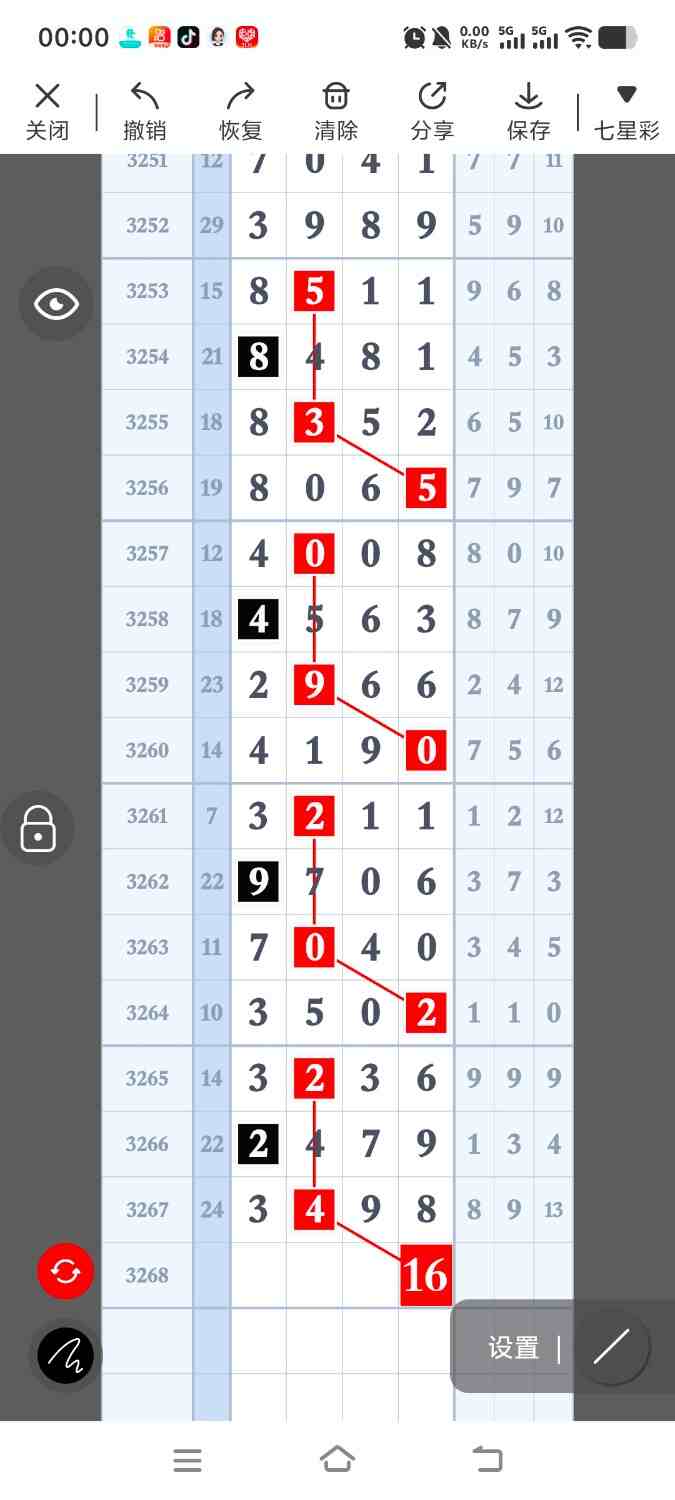This screenshot has width=675, height=1500.
Task: Toggle visibility with the eye icon
Action: [x=56, y=304]
